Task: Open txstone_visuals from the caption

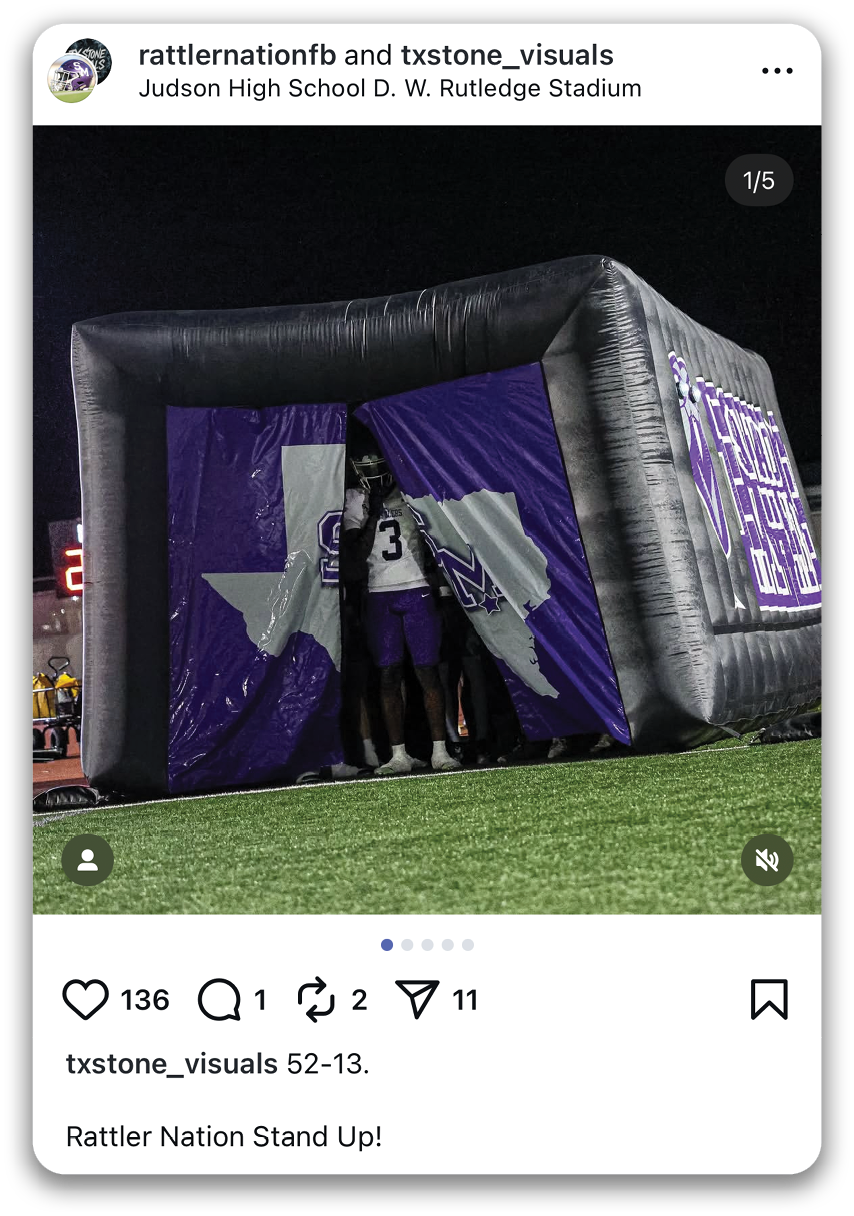Action: pos(171,1064)
